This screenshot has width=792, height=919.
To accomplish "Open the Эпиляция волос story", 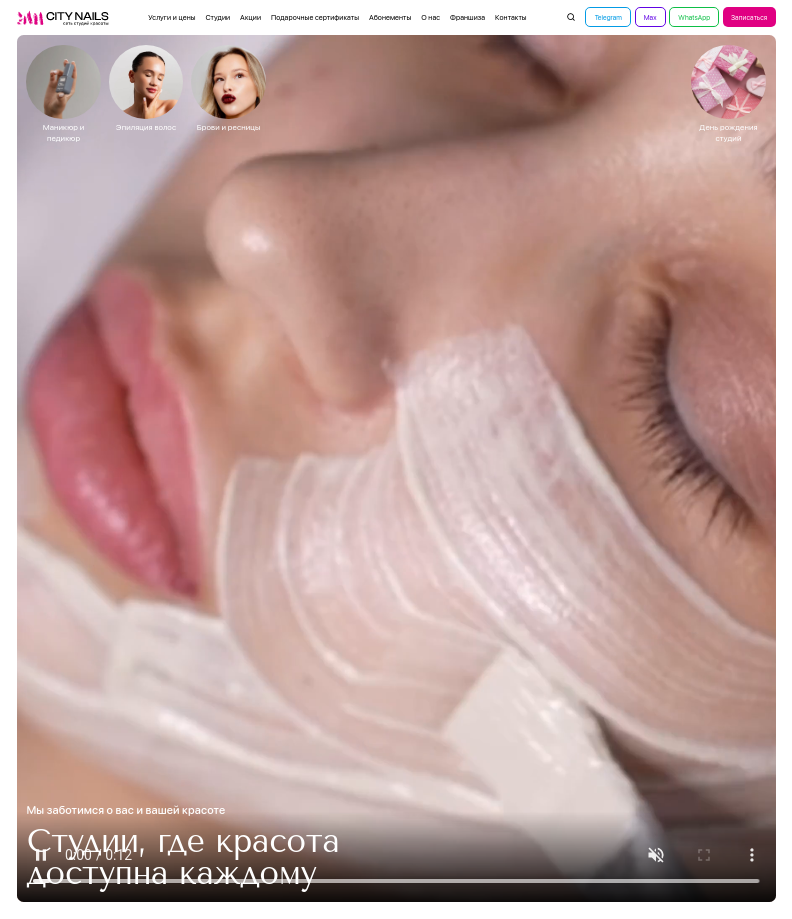I will coord(146,83).
